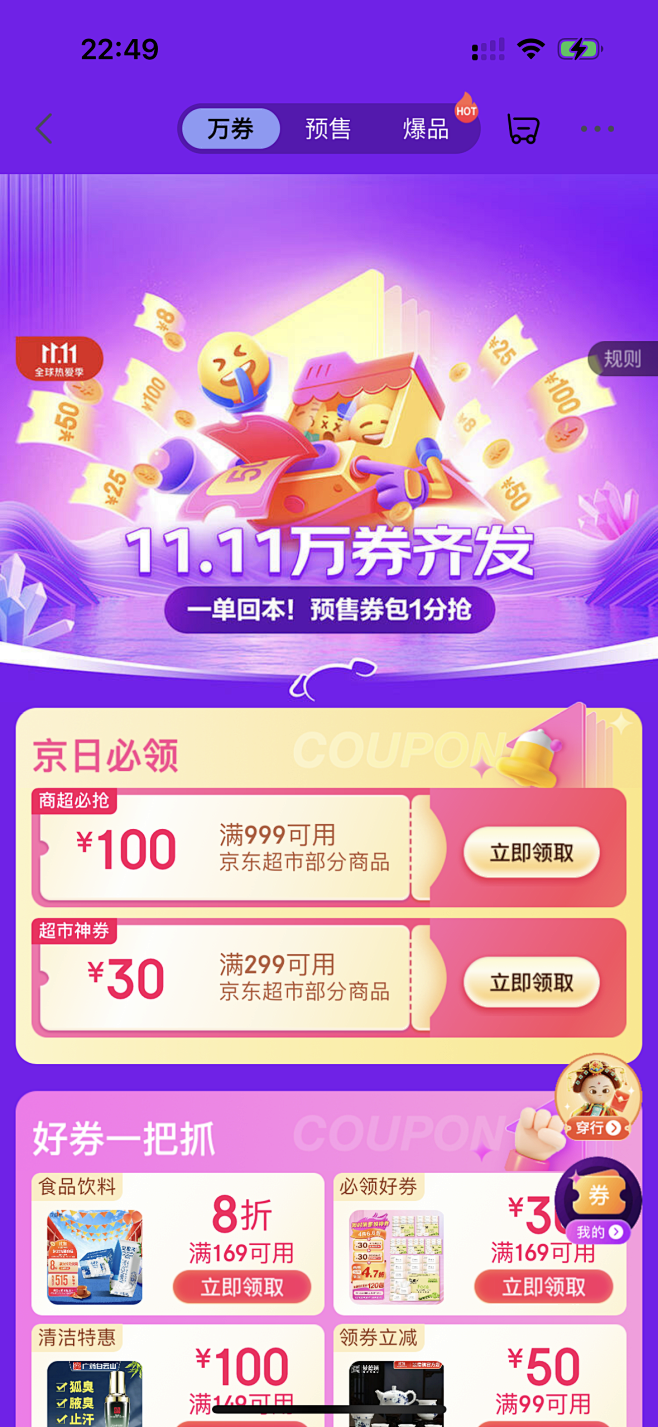Switch to the 爆品 tab
The image size is (658, 1427).
(426, 129)
